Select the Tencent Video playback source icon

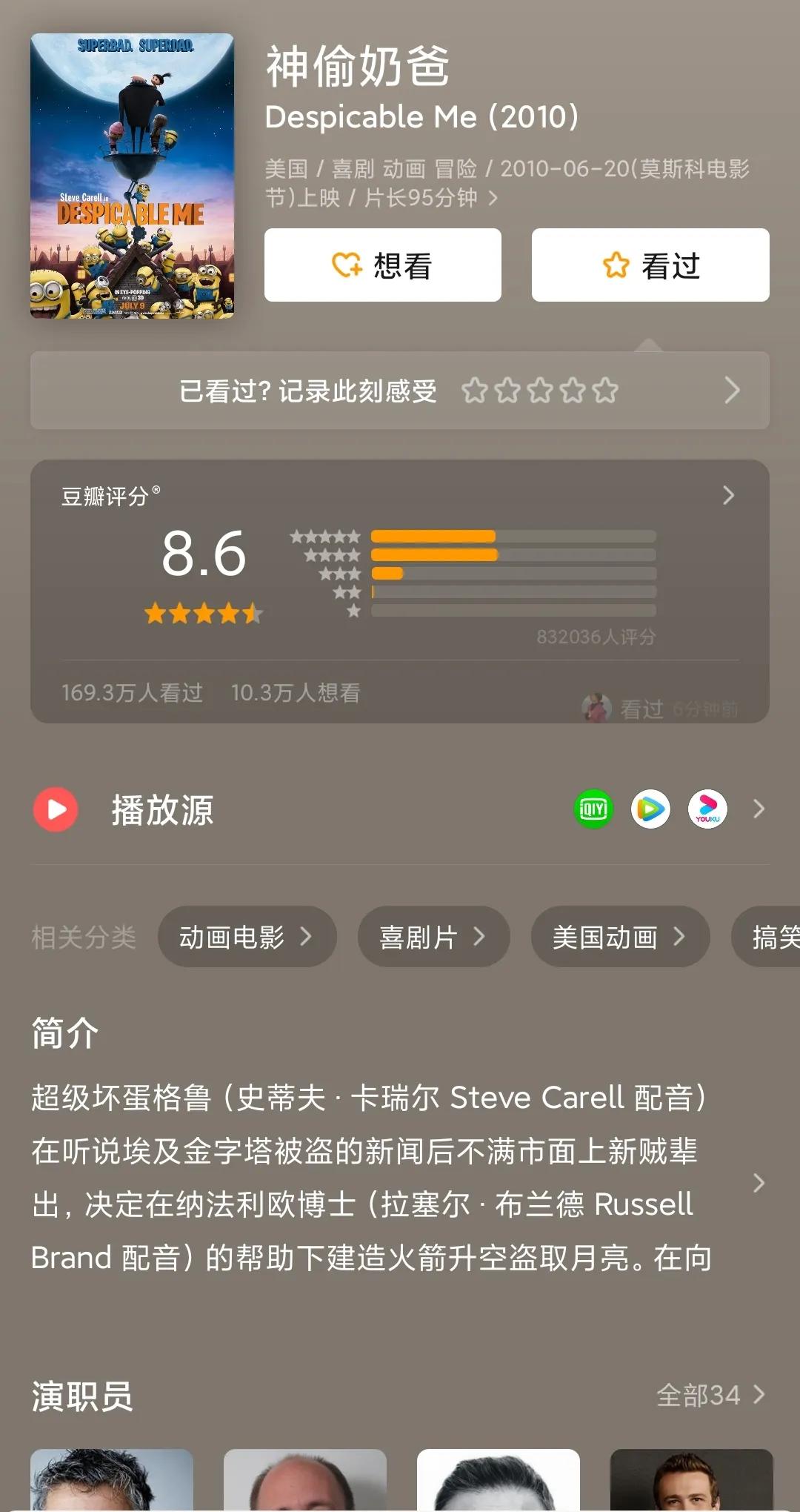[x=650, y=809]
